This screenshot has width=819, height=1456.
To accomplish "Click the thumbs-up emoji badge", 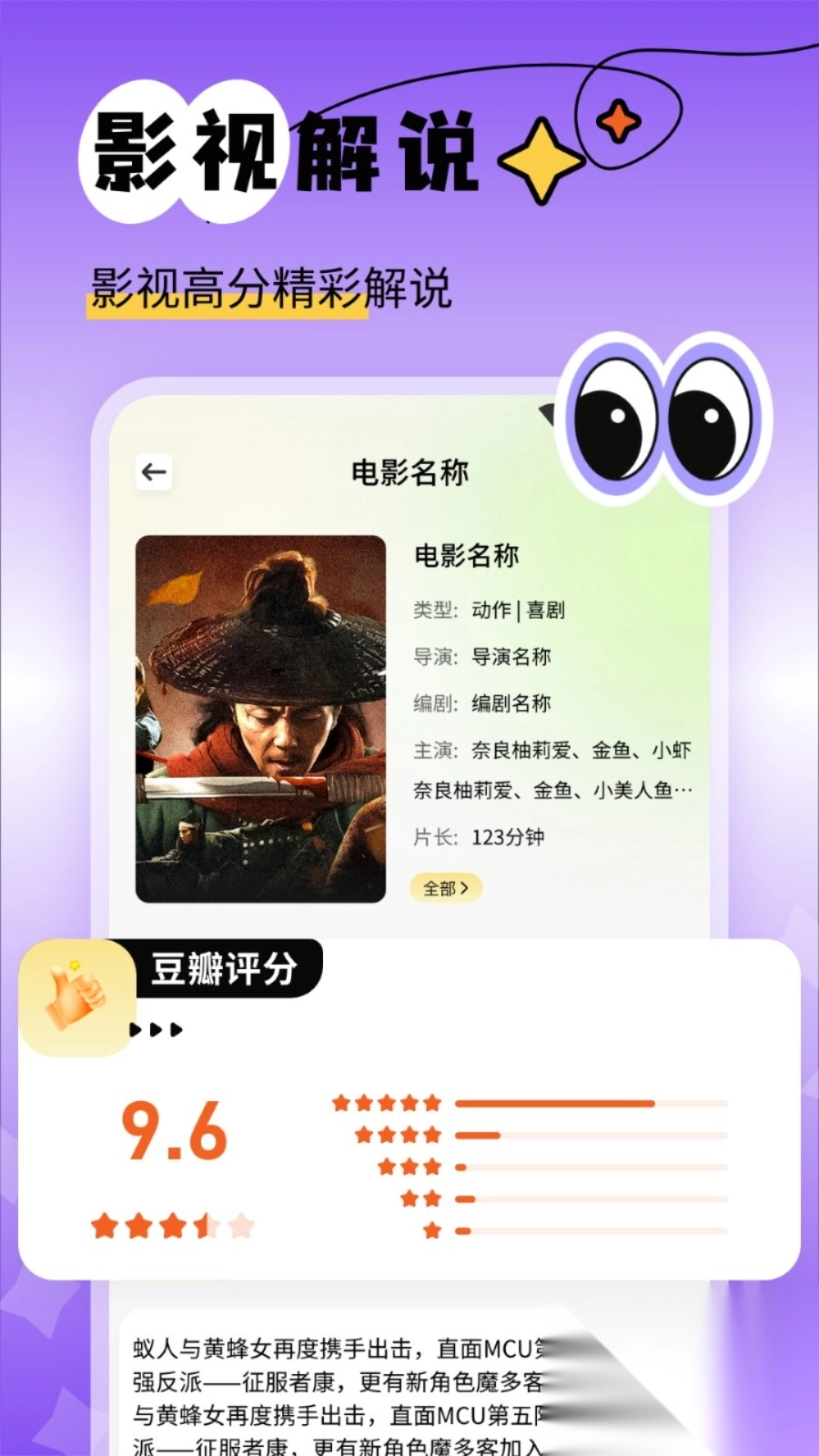I will (77, 996).
